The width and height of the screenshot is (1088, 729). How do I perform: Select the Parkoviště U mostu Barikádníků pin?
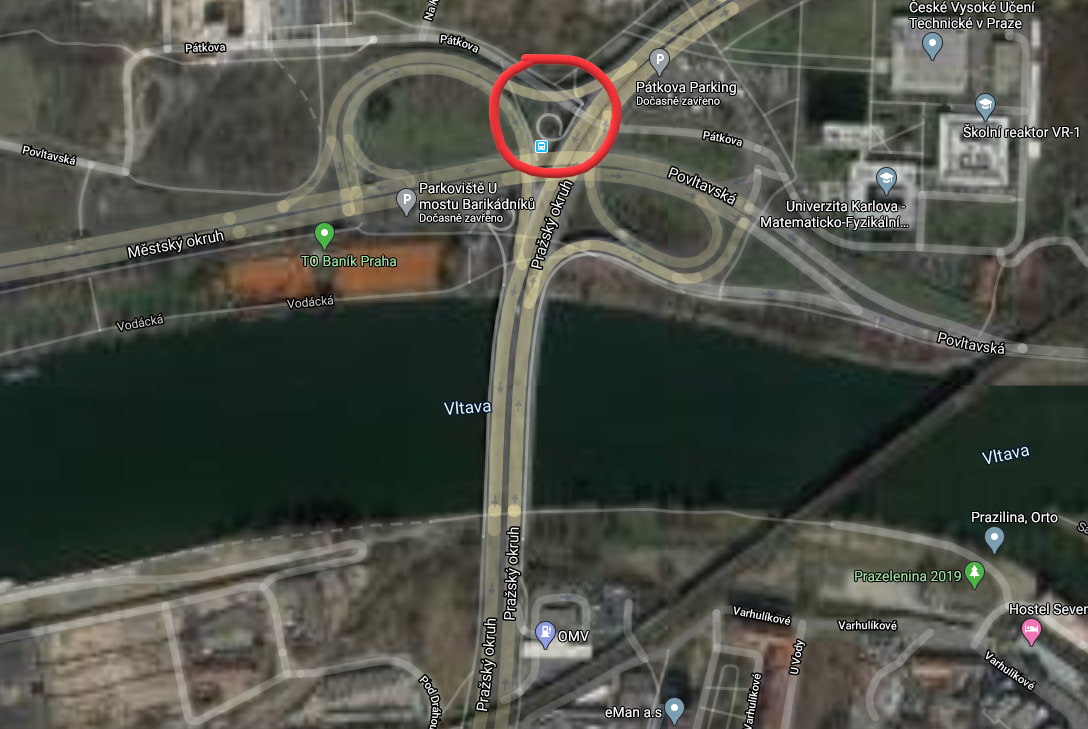click(406, 202)
